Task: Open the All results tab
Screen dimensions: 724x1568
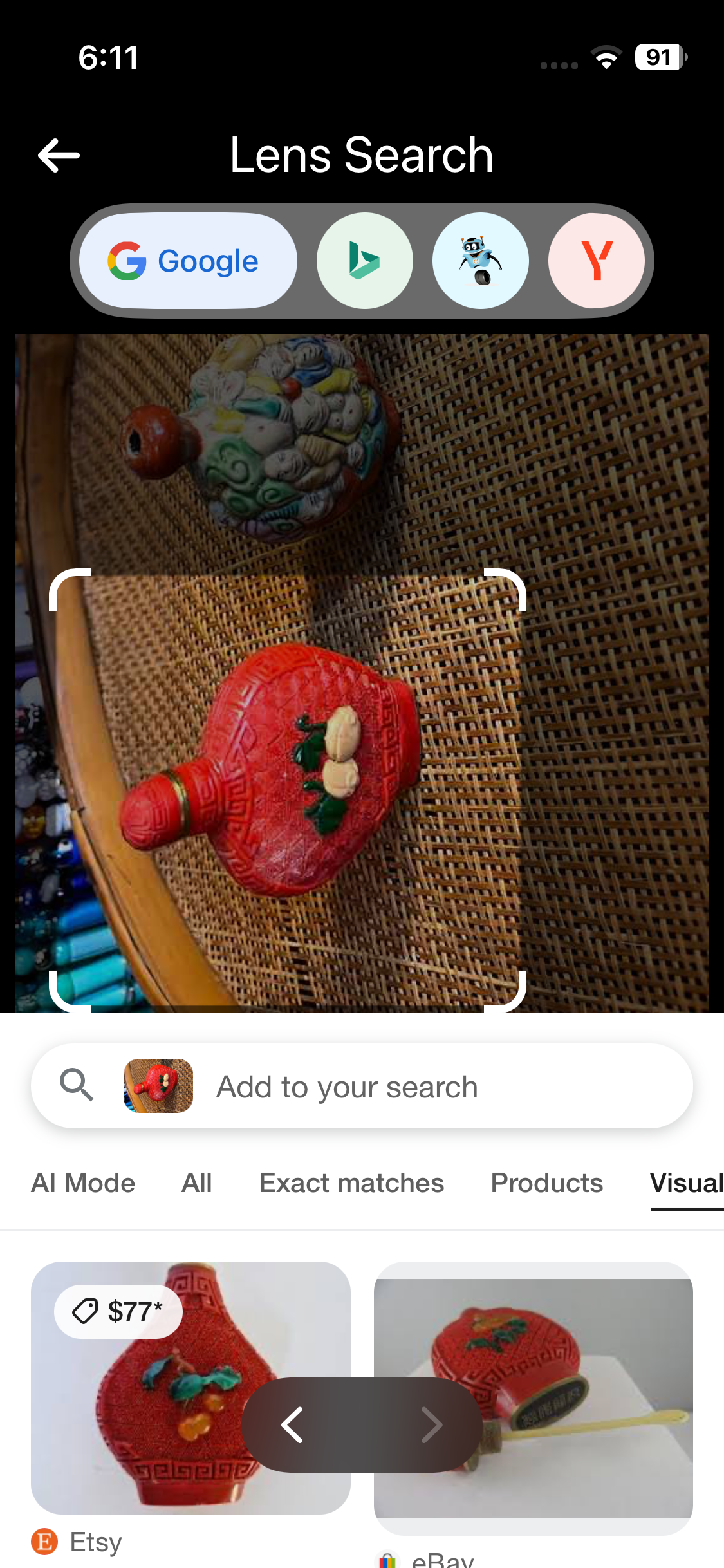Action: pos(196,1183)
